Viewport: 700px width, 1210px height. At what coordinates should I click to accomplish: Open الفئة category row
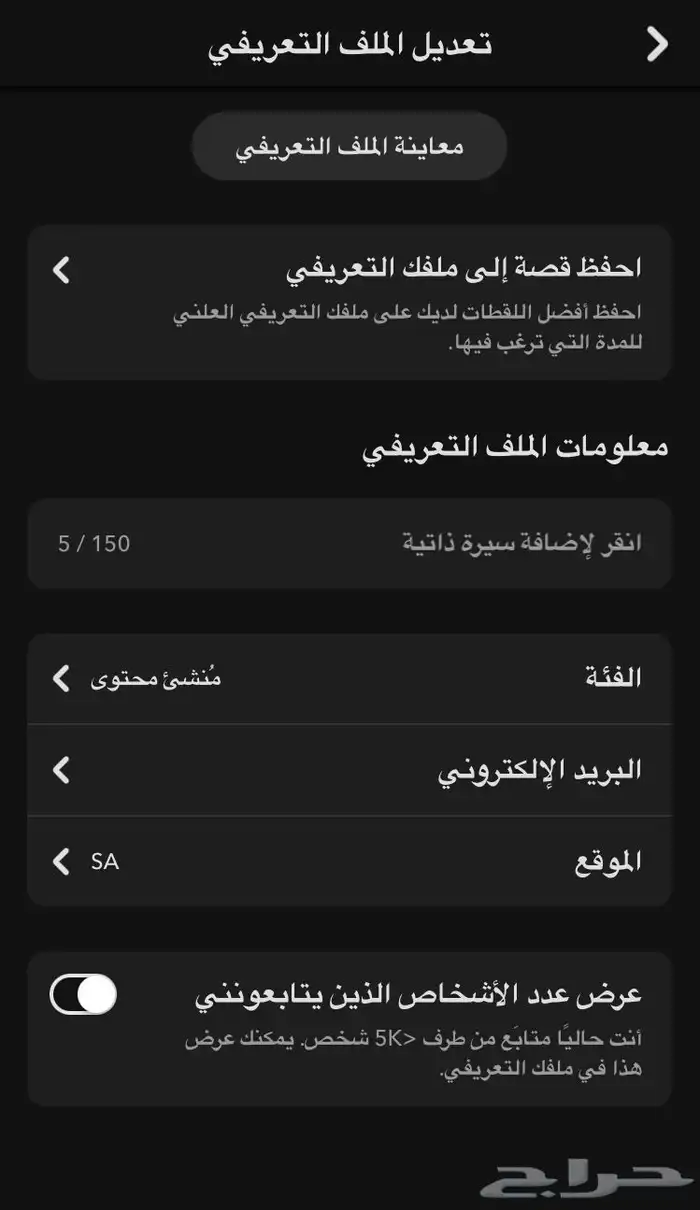(349, 678)
